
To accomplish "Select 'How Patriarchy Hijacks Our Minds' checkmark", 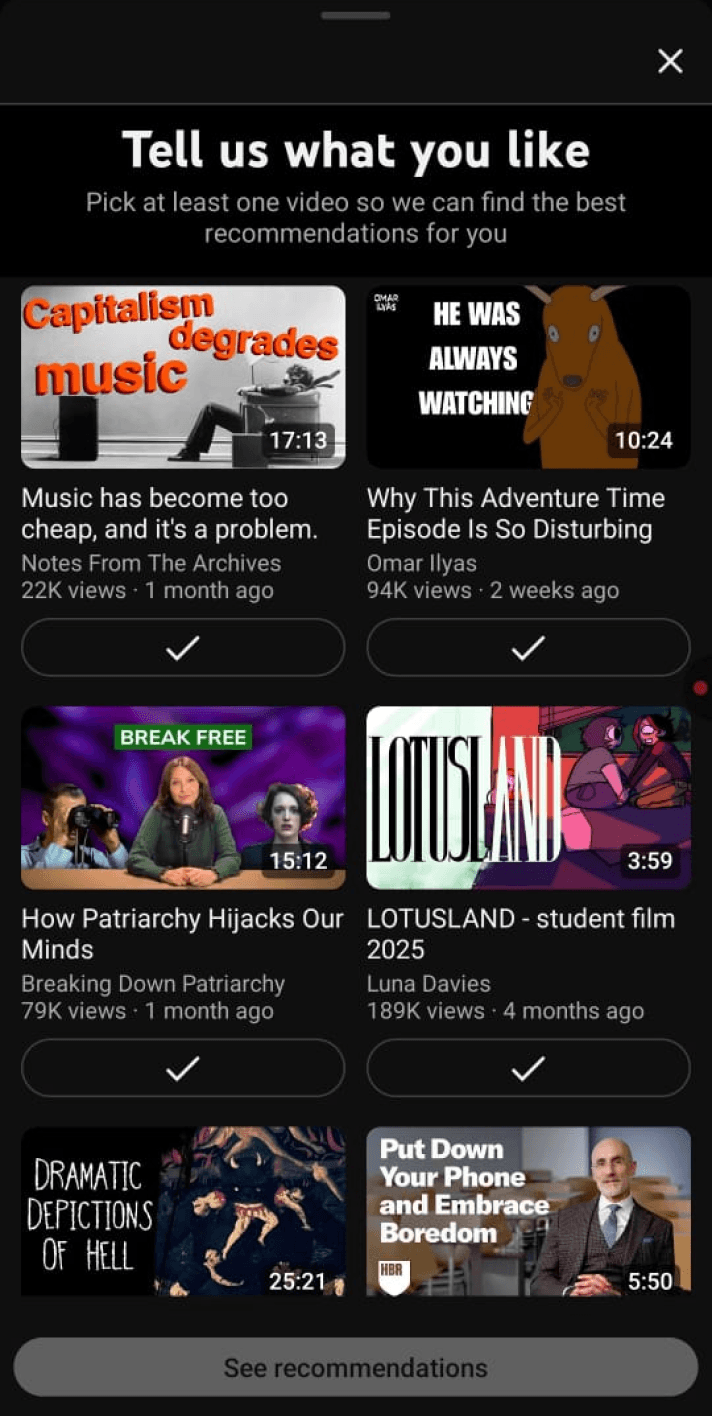I will [183, 1068].
